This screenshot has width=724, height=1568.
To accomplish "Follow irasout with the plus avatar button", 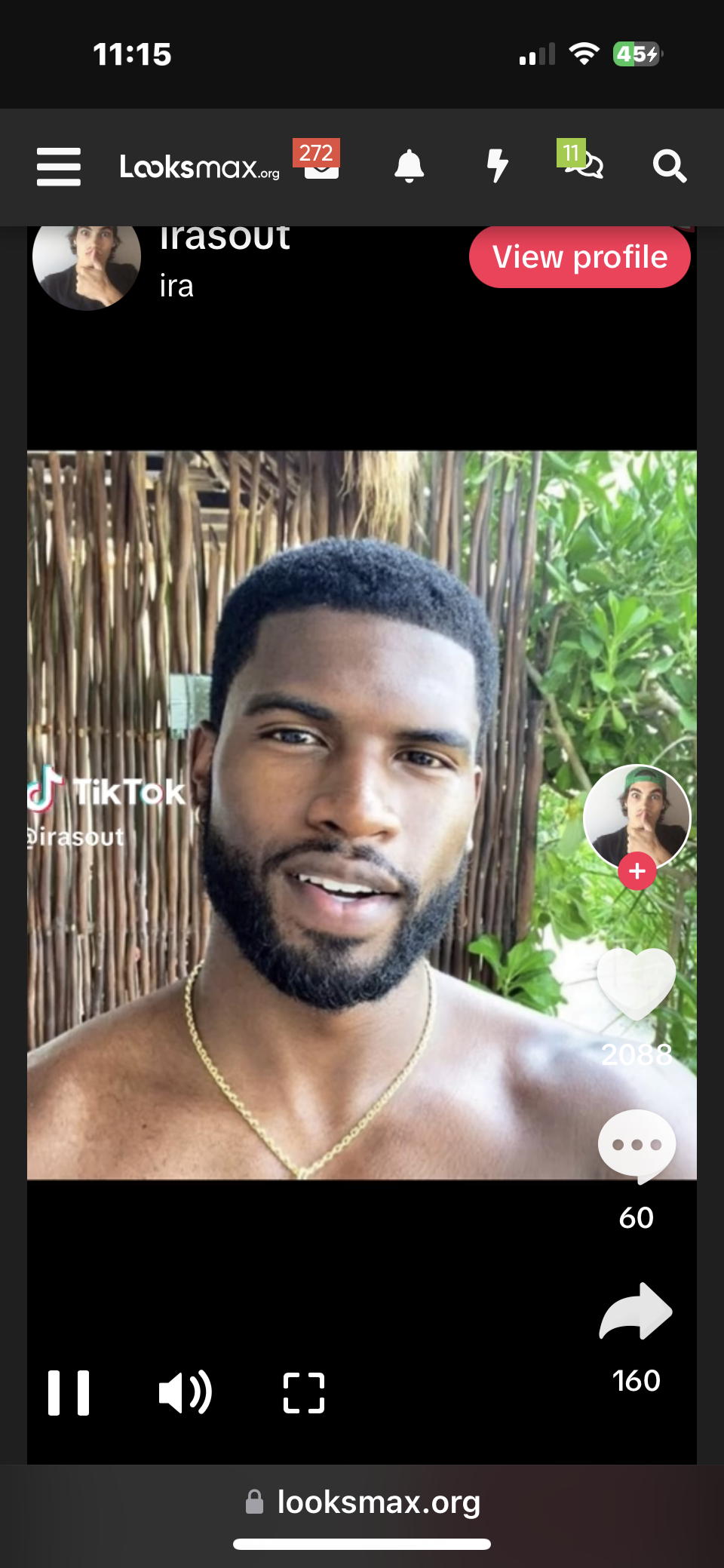I will pyautogui.click(x=637, y=871).
